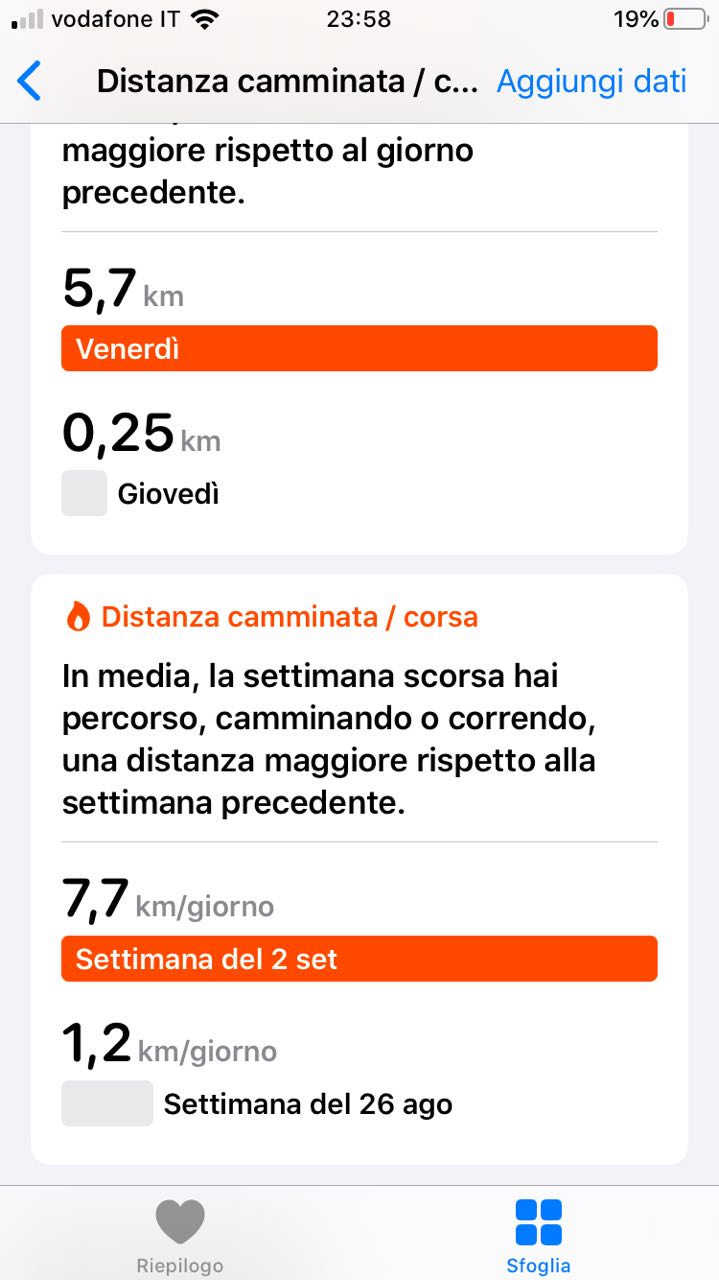
Task: Go back using the top-left arrow
Action: (30, 81)
